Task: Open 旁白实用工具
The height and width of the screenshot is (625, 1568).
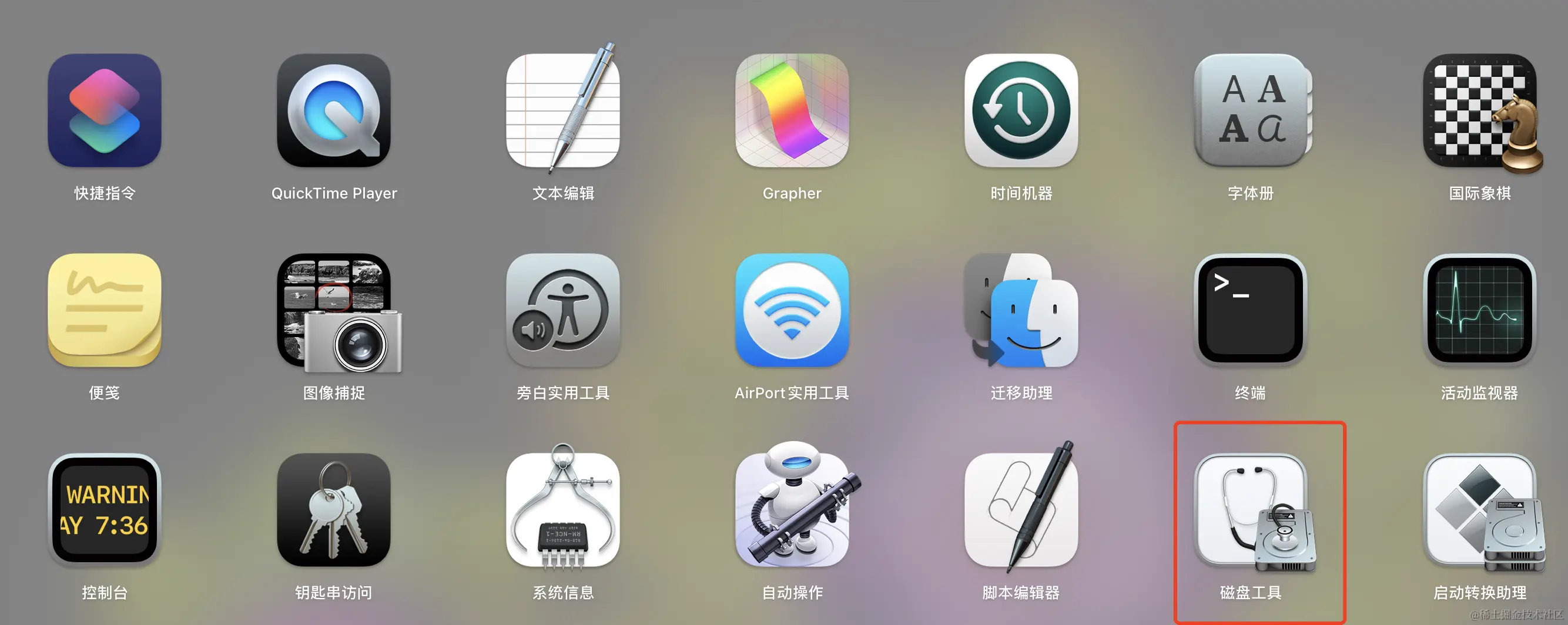Action: tap(562, 310)
